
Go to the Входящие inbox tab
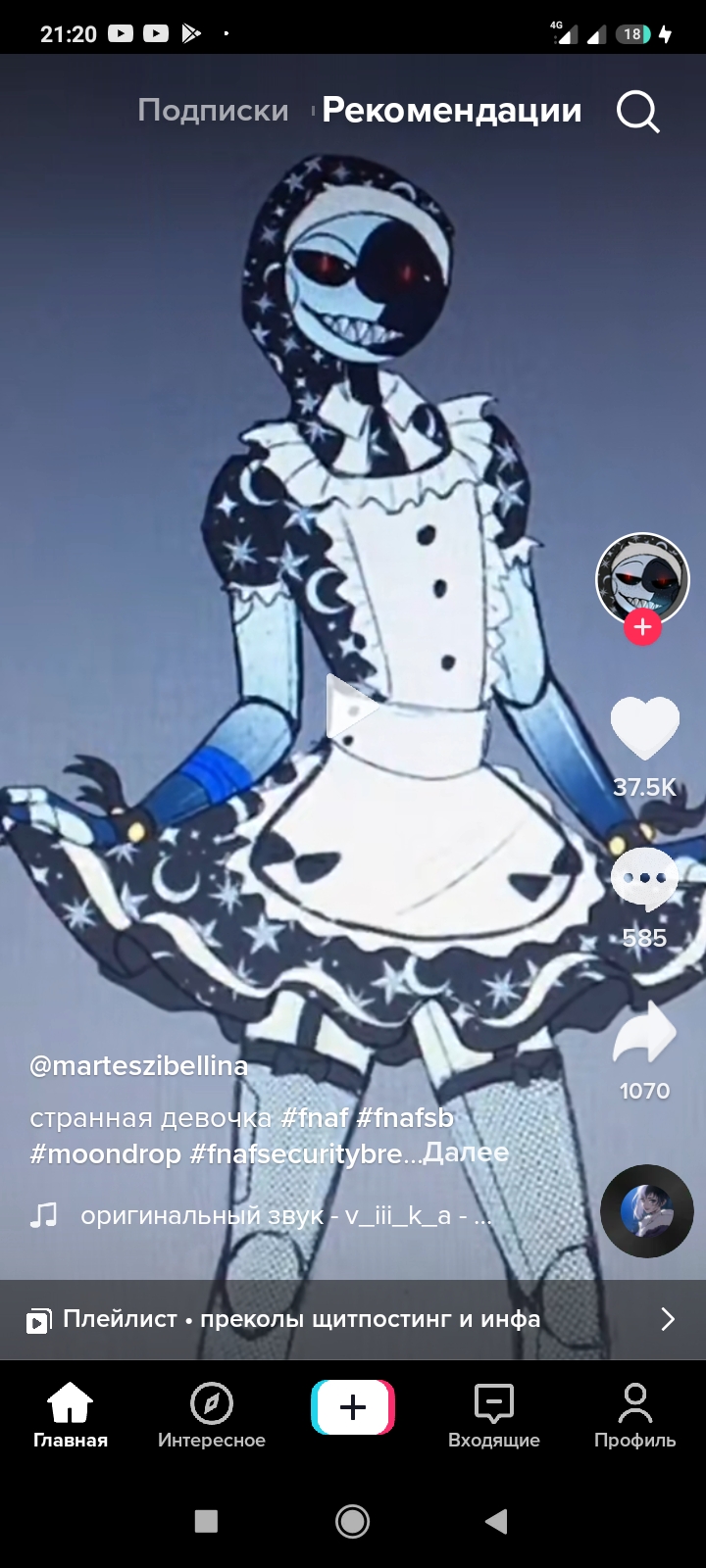(x=493, y=1417)
